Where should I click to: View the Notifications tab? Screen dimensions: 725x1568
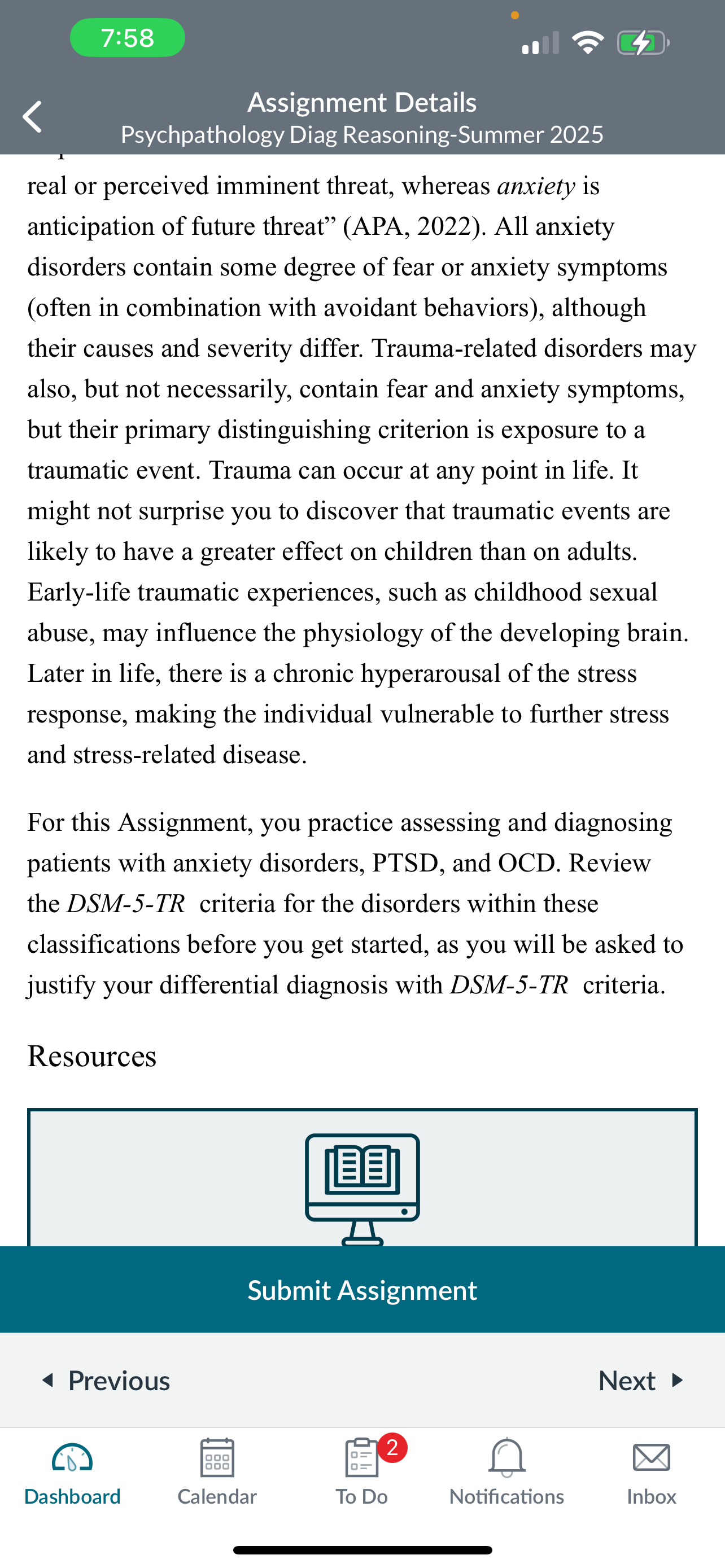tap(506, 1470)
